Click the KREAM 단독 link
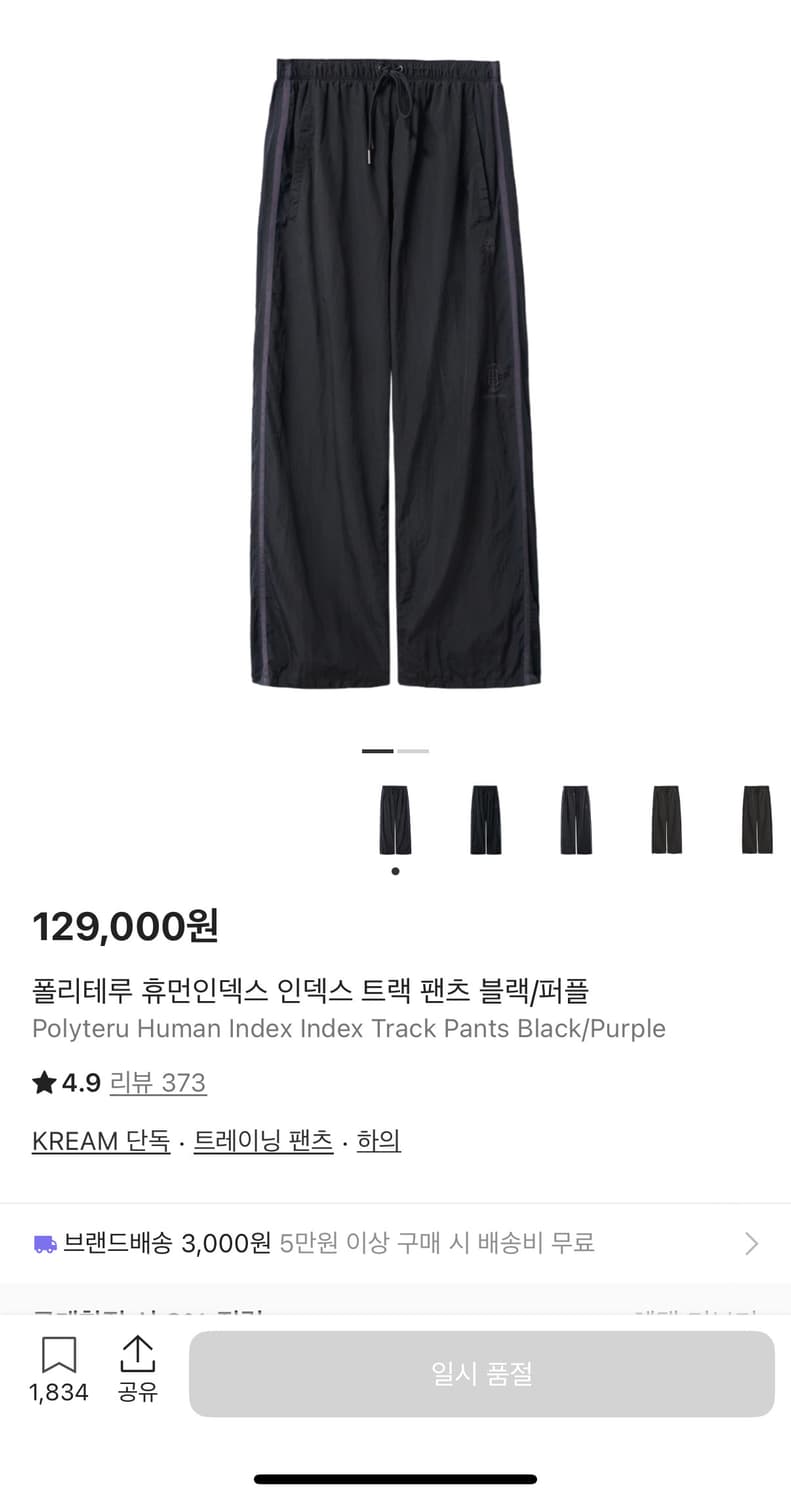 click(100, 1140)
